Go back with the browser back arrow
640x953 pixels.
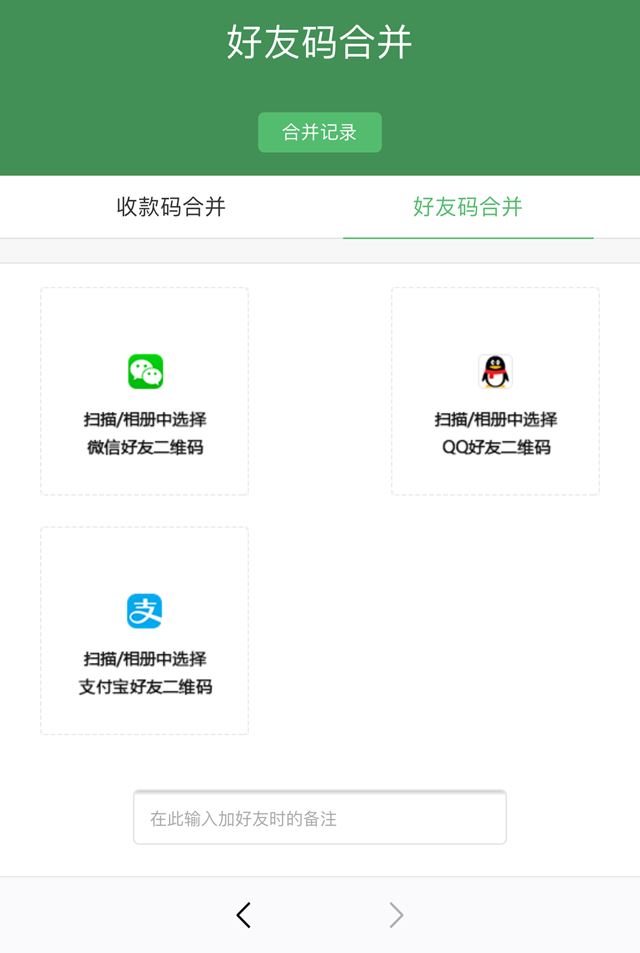coord(243,915)
